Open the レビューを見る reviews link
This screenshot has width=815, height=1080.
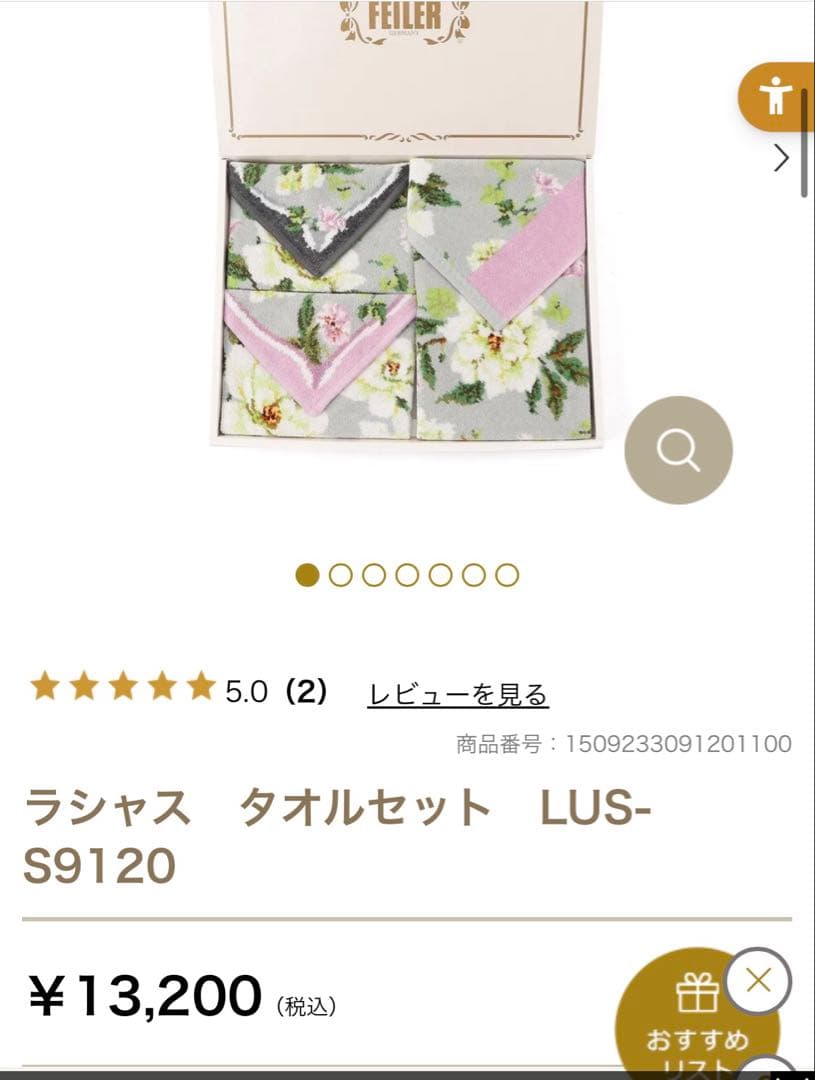click(x=460, y=690)
